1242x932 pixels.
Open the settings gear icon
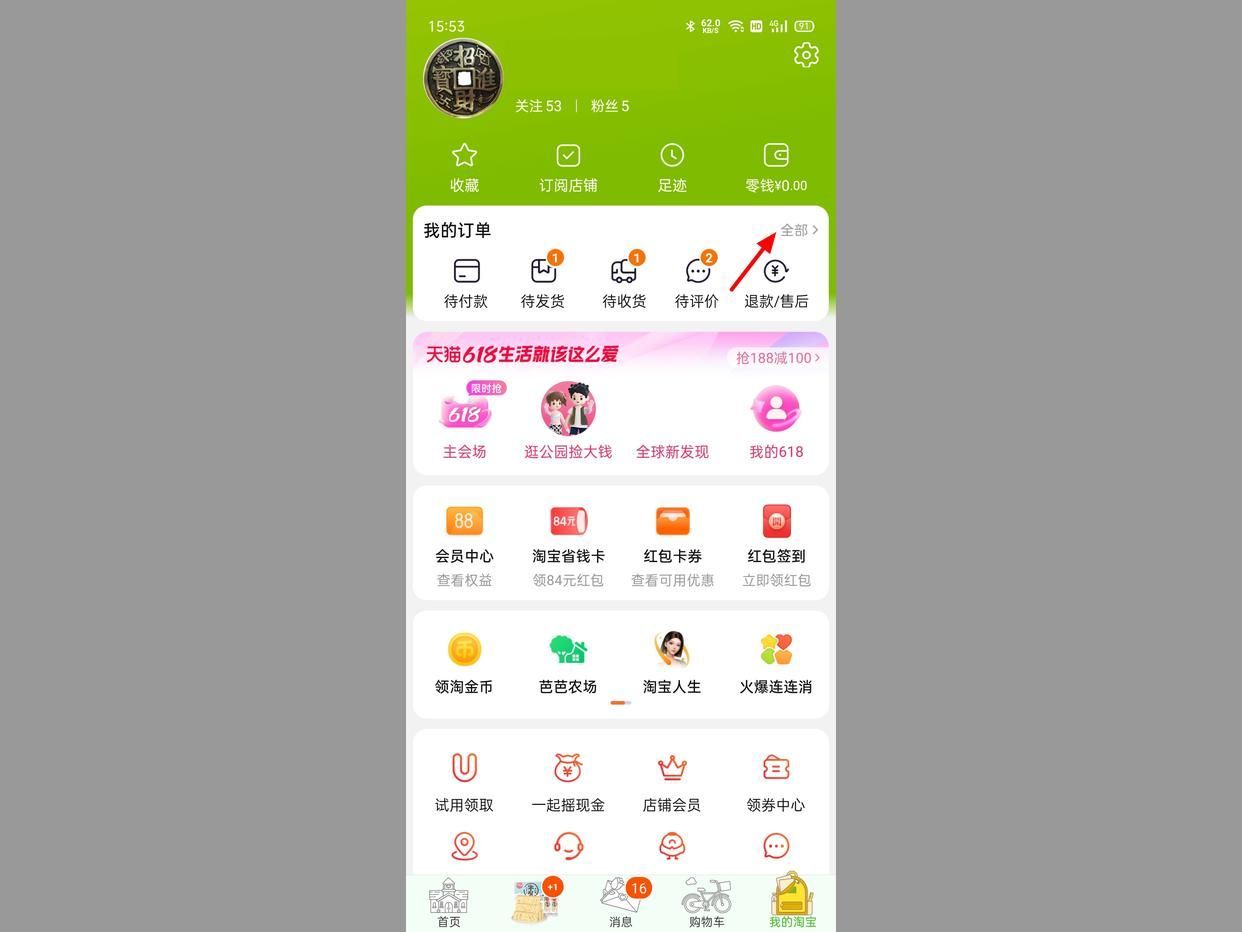point(806,55)
